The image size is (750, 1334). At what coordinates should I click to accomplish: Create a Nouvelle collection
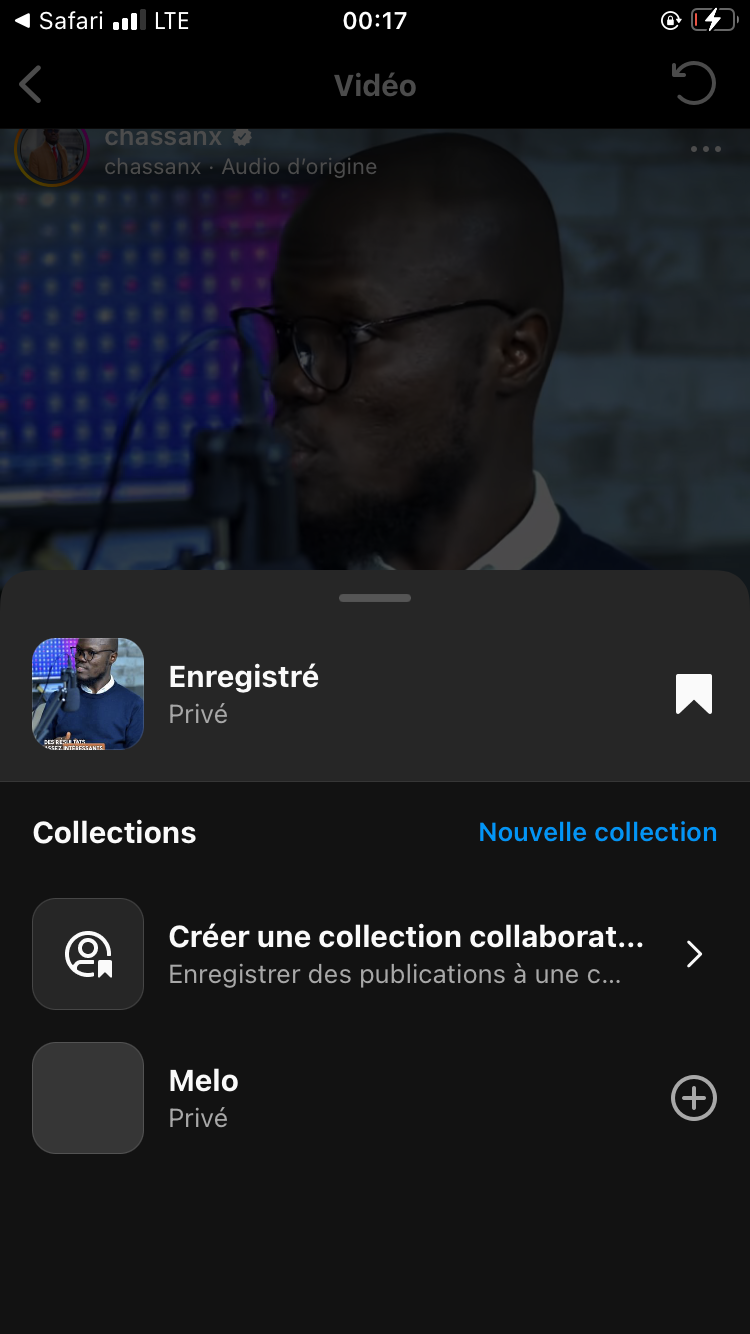pos(597,832)
